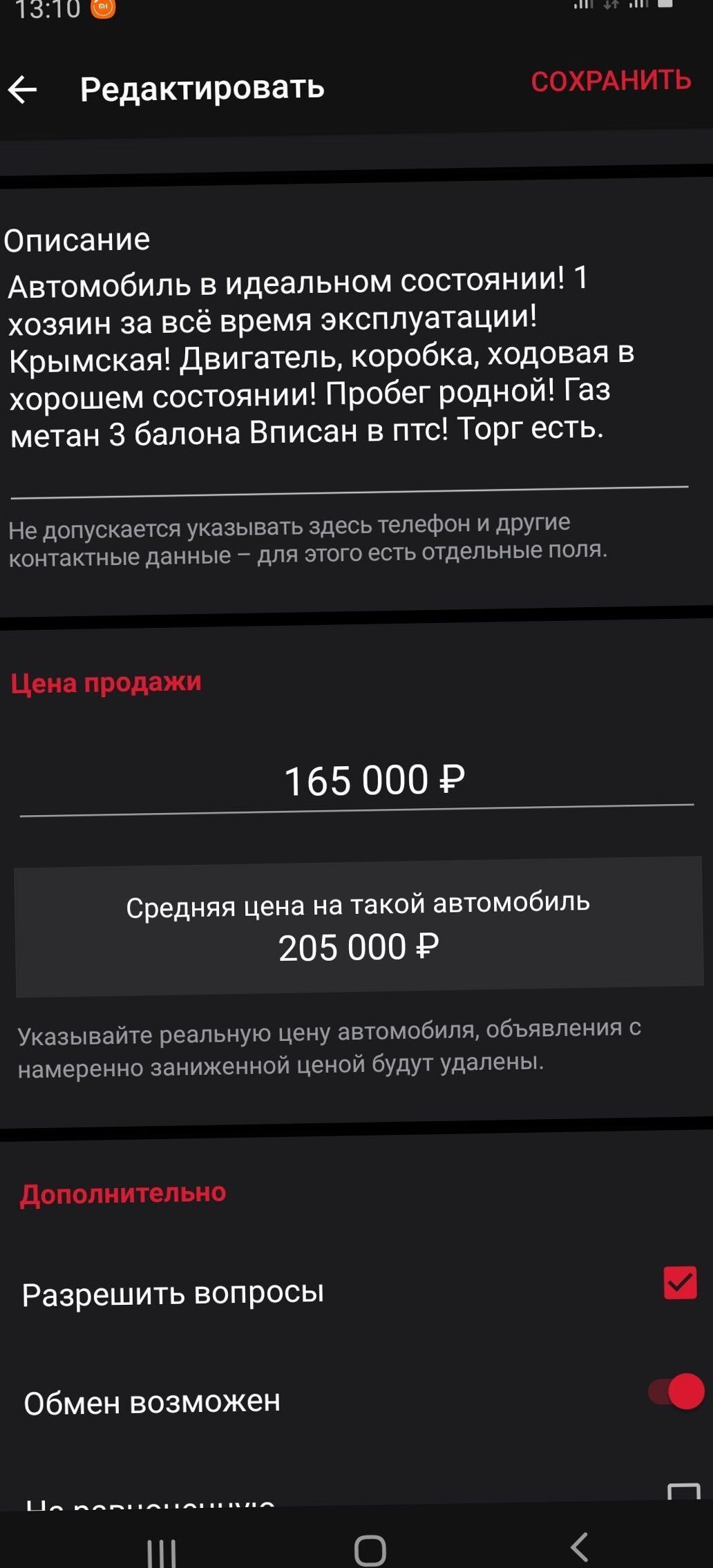Turn off the Обмен возможен switch
This screenshot has height=1568, width=713.
point(676,1391)
